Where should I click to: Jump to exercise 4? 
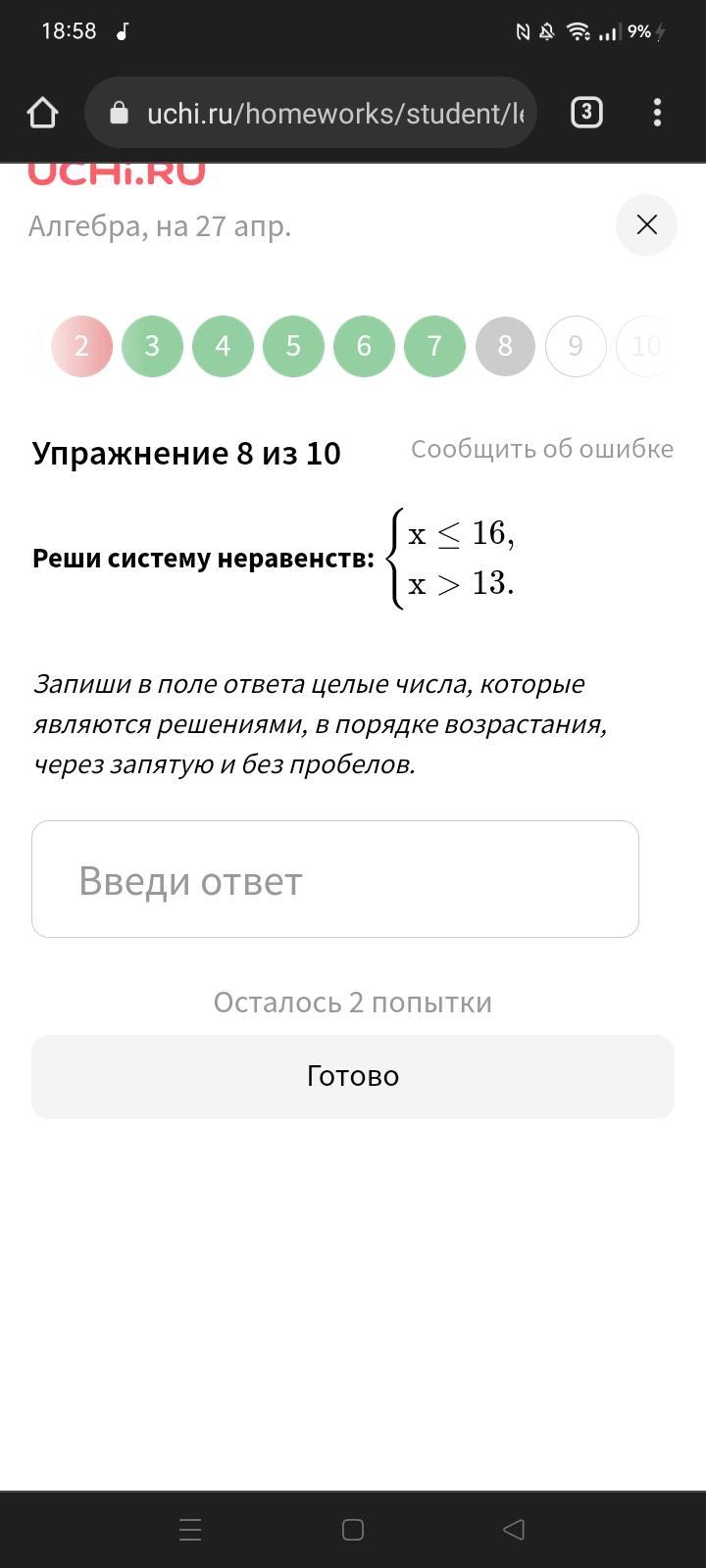point(223,346)
